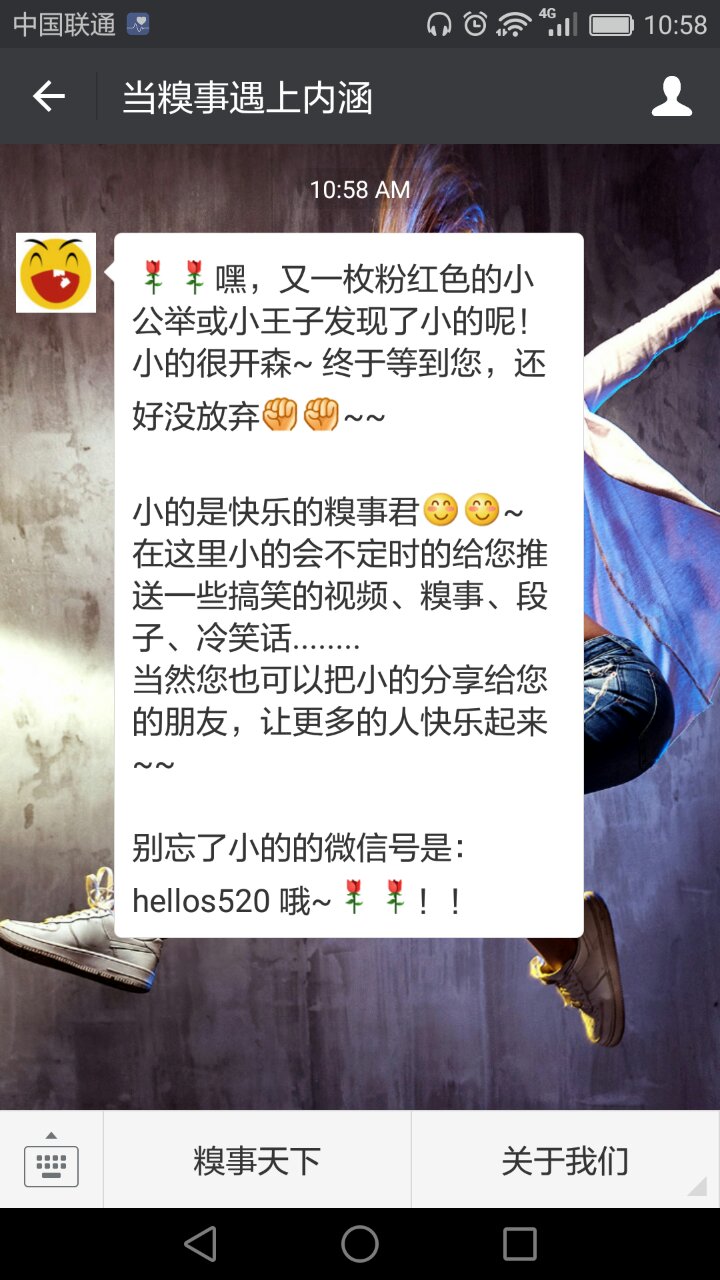Tap the system home button
This screenshot has width=720, height=1280.
tap(360, 1244)
